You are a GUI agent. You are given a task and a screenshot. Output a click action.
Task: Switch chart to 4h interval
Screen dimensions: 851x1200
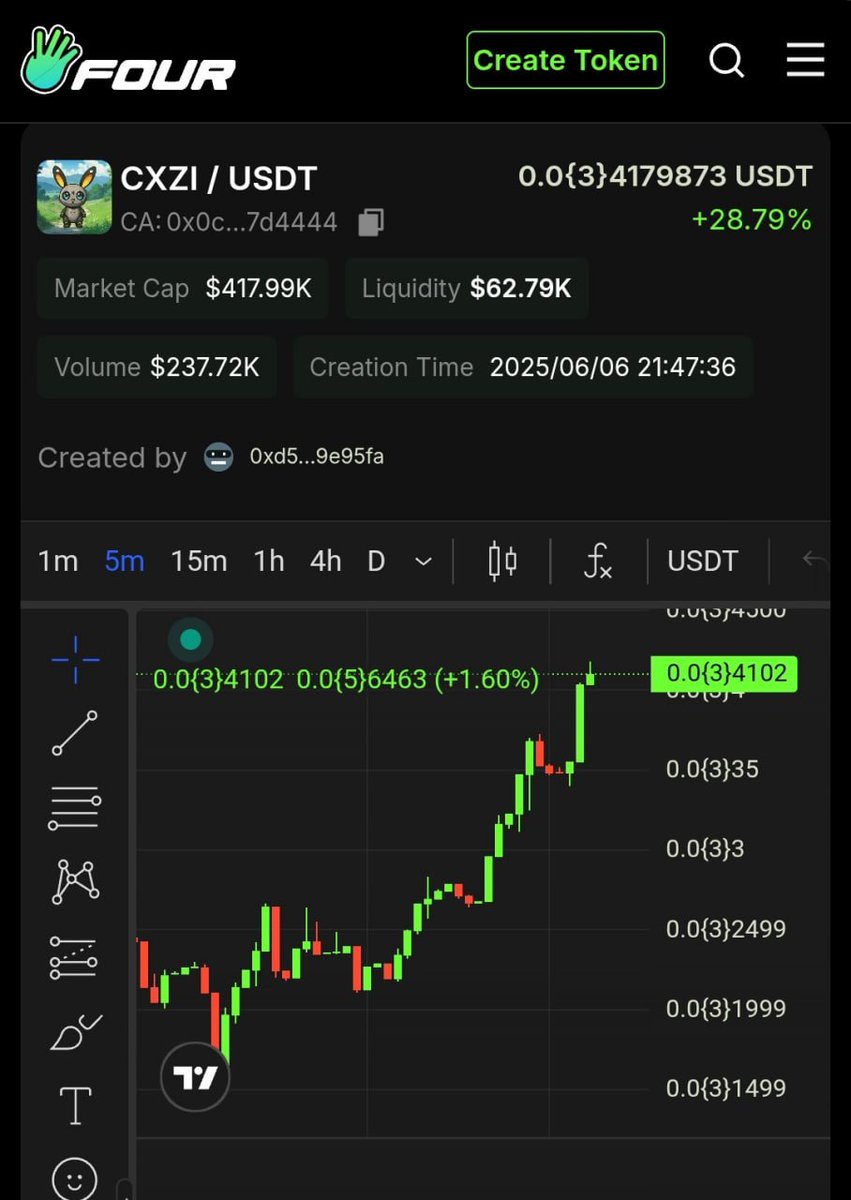tap(325, 561)
